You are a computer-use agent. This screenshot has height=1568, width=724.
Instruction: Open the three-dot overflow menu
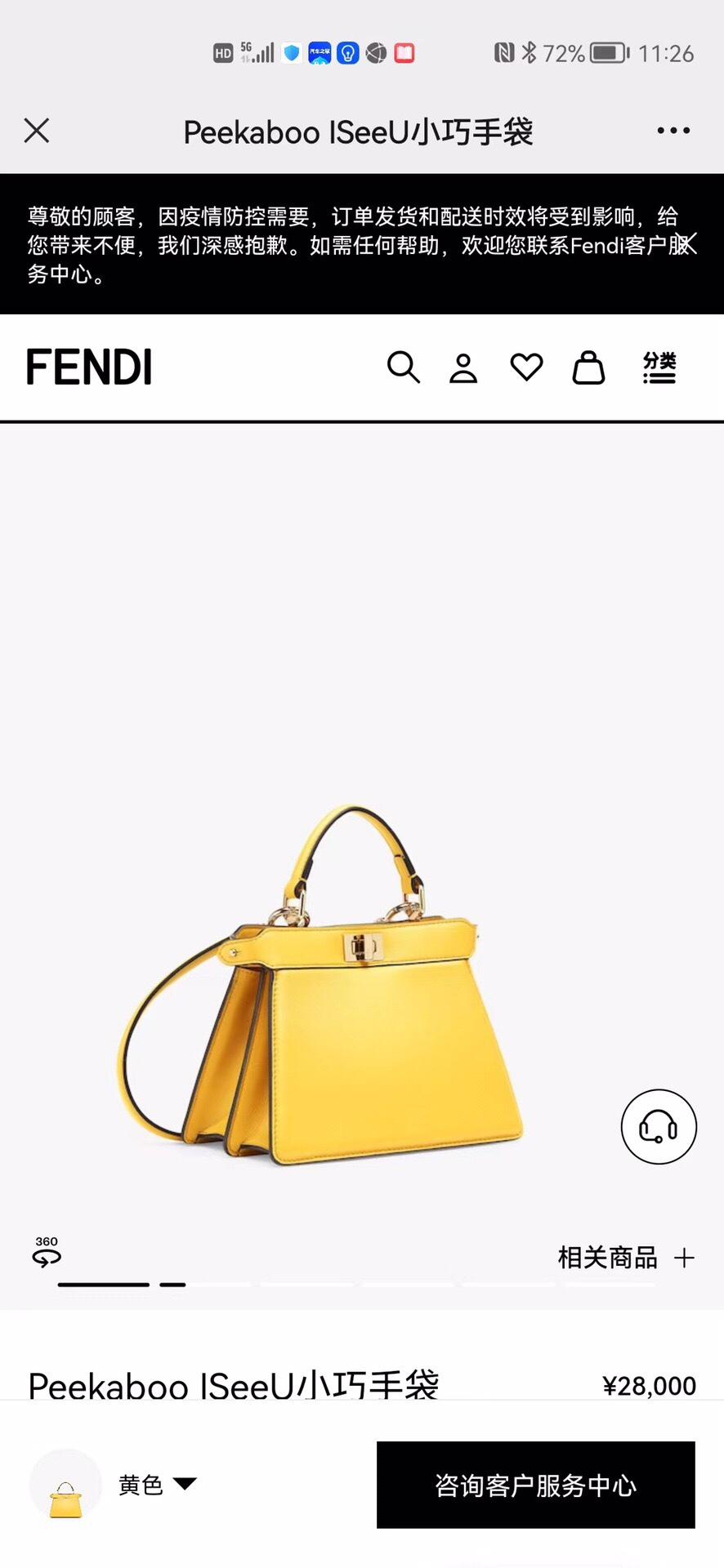pos(673,131)
